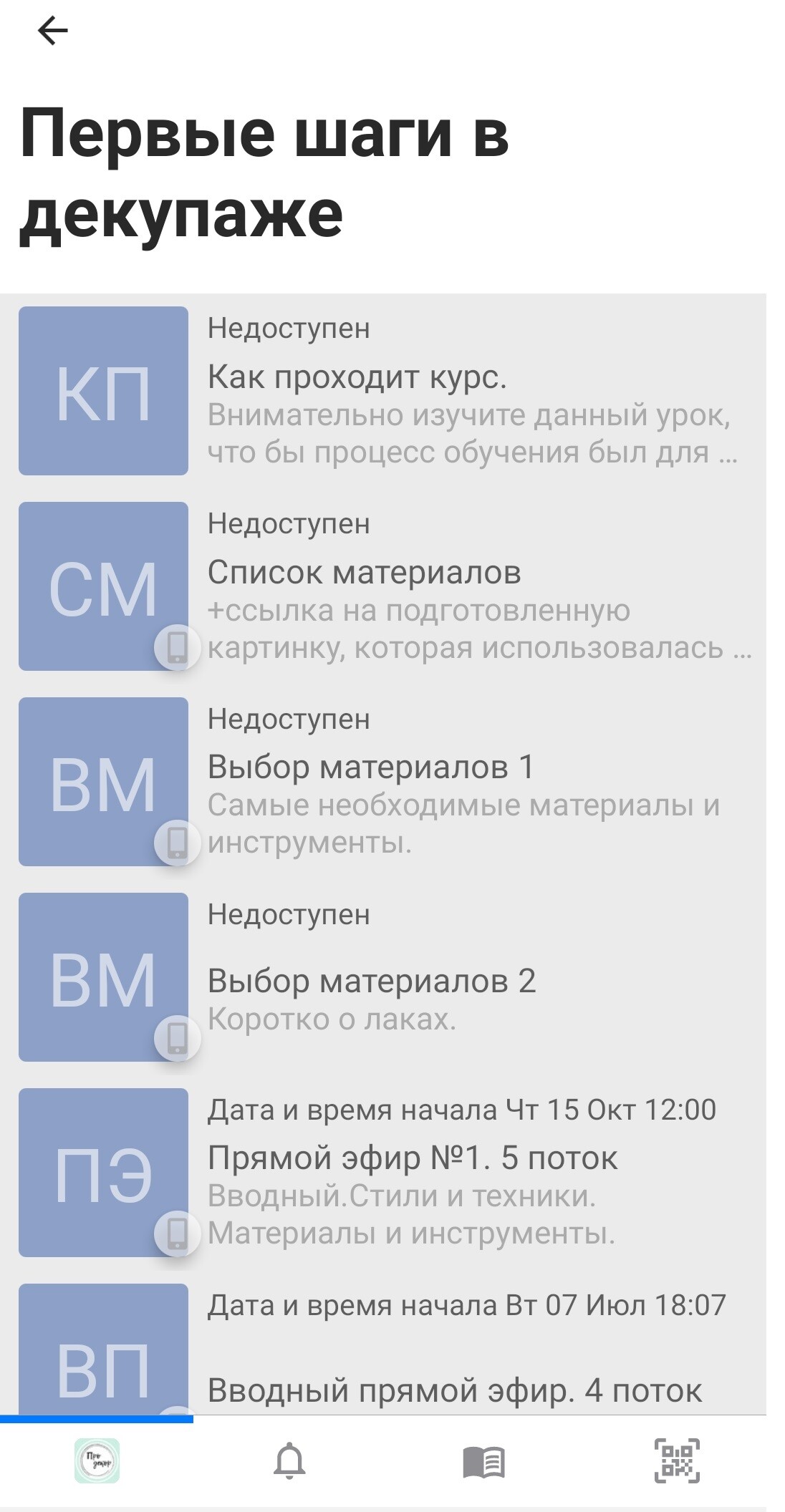Open the notifications bell tab

(x=290, y=1460)
